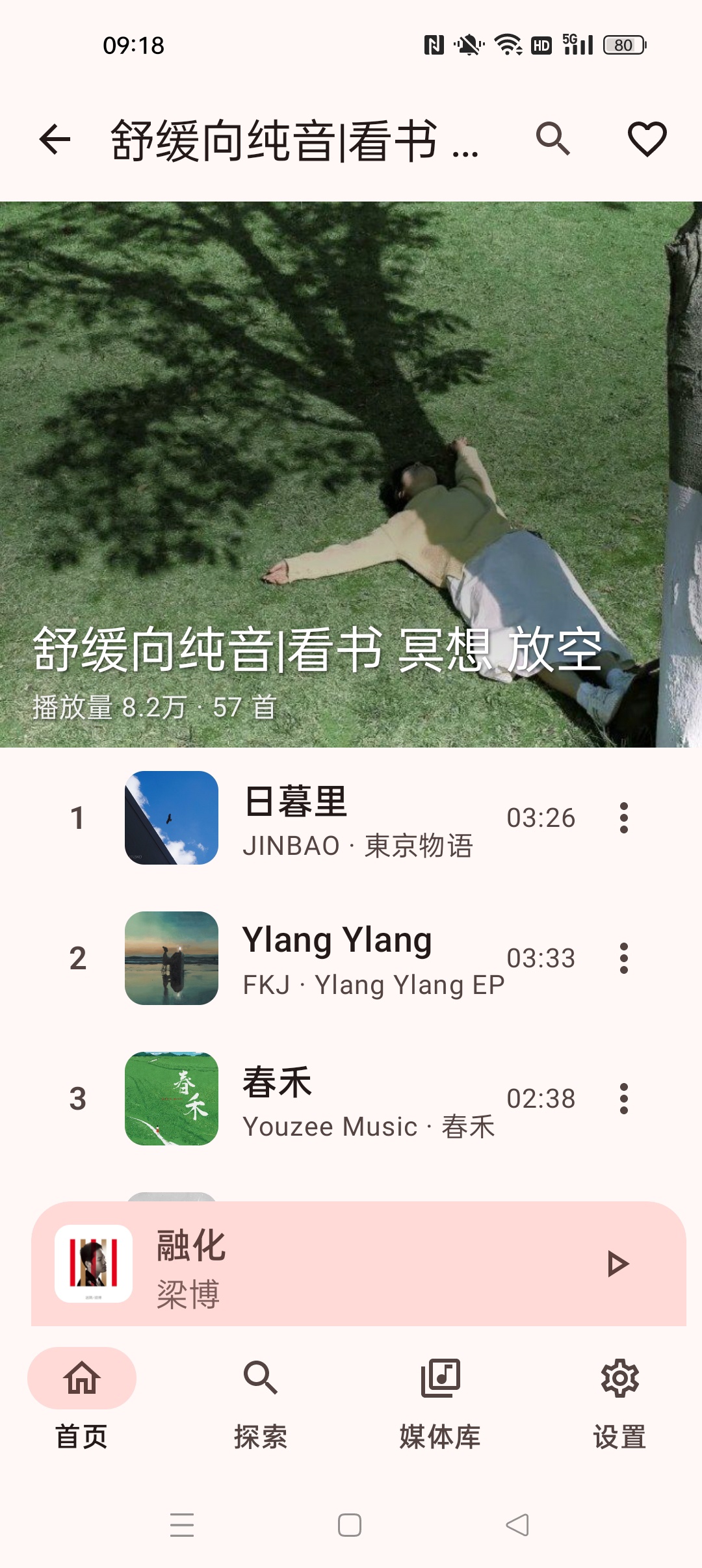Viewport: 702px width, 1568px height.
Task: Go back using the top arrow
Action: [x=55, y=139]
